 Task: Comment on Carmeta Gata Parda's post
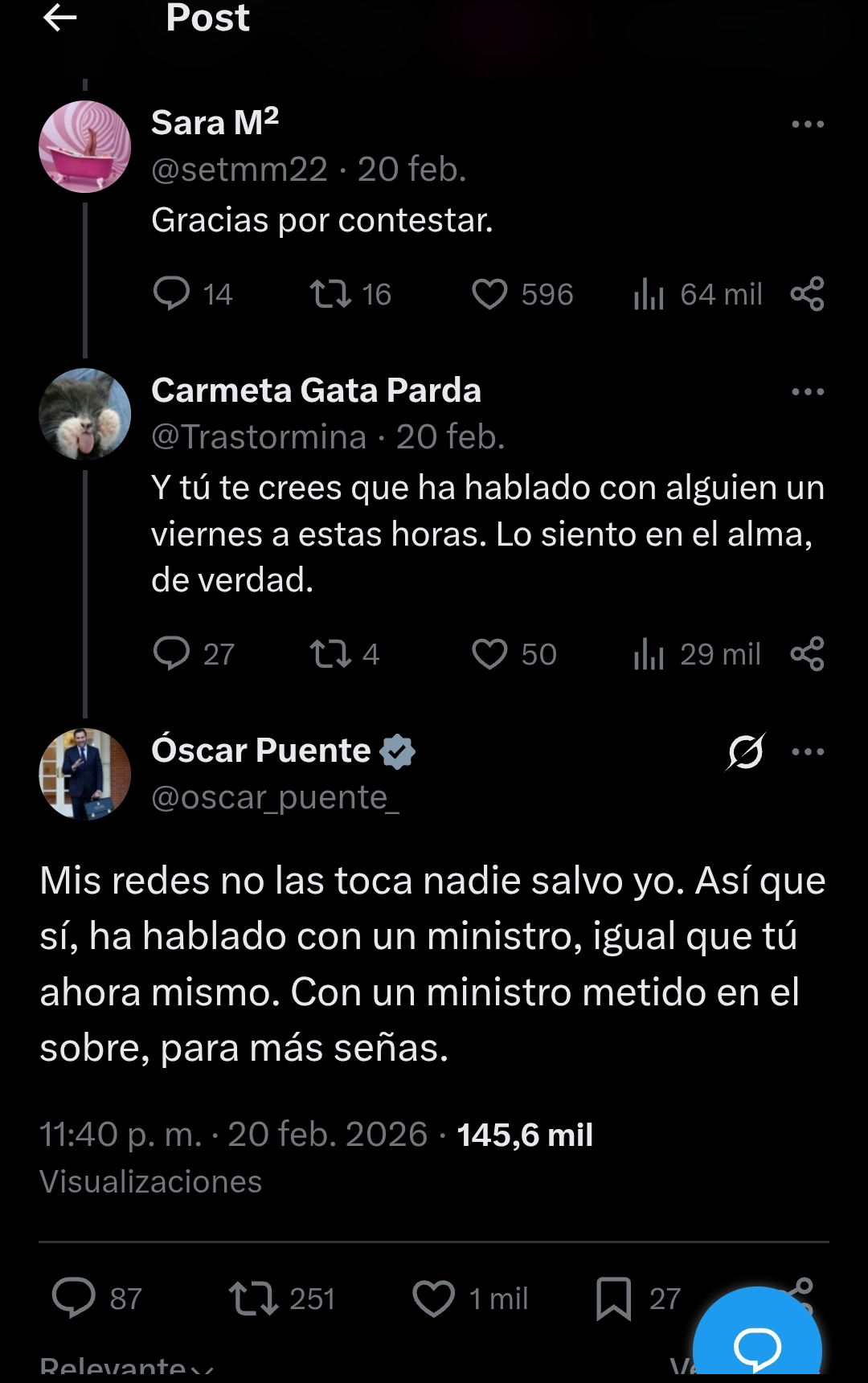pyautogui.click(x=171, y=654)
